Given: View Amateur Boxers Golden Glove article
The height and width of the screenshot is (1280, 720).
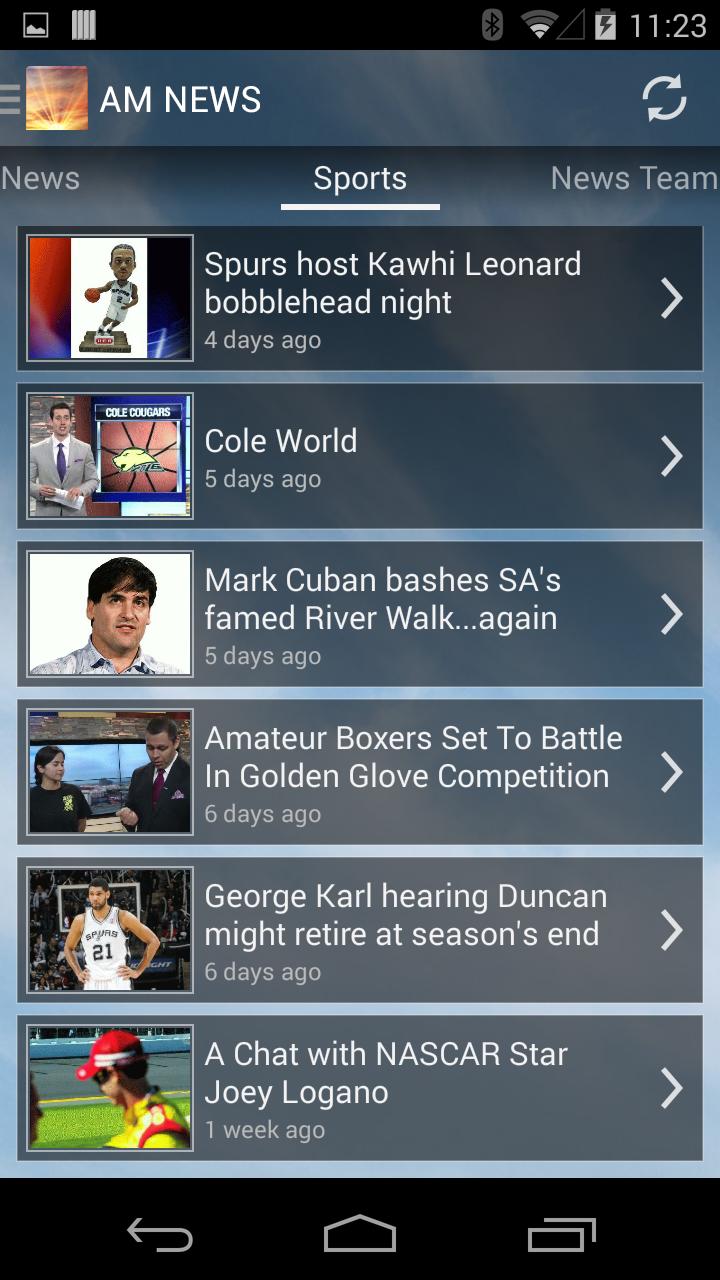Looking at the screenshot, I should [x=360, y=772].
